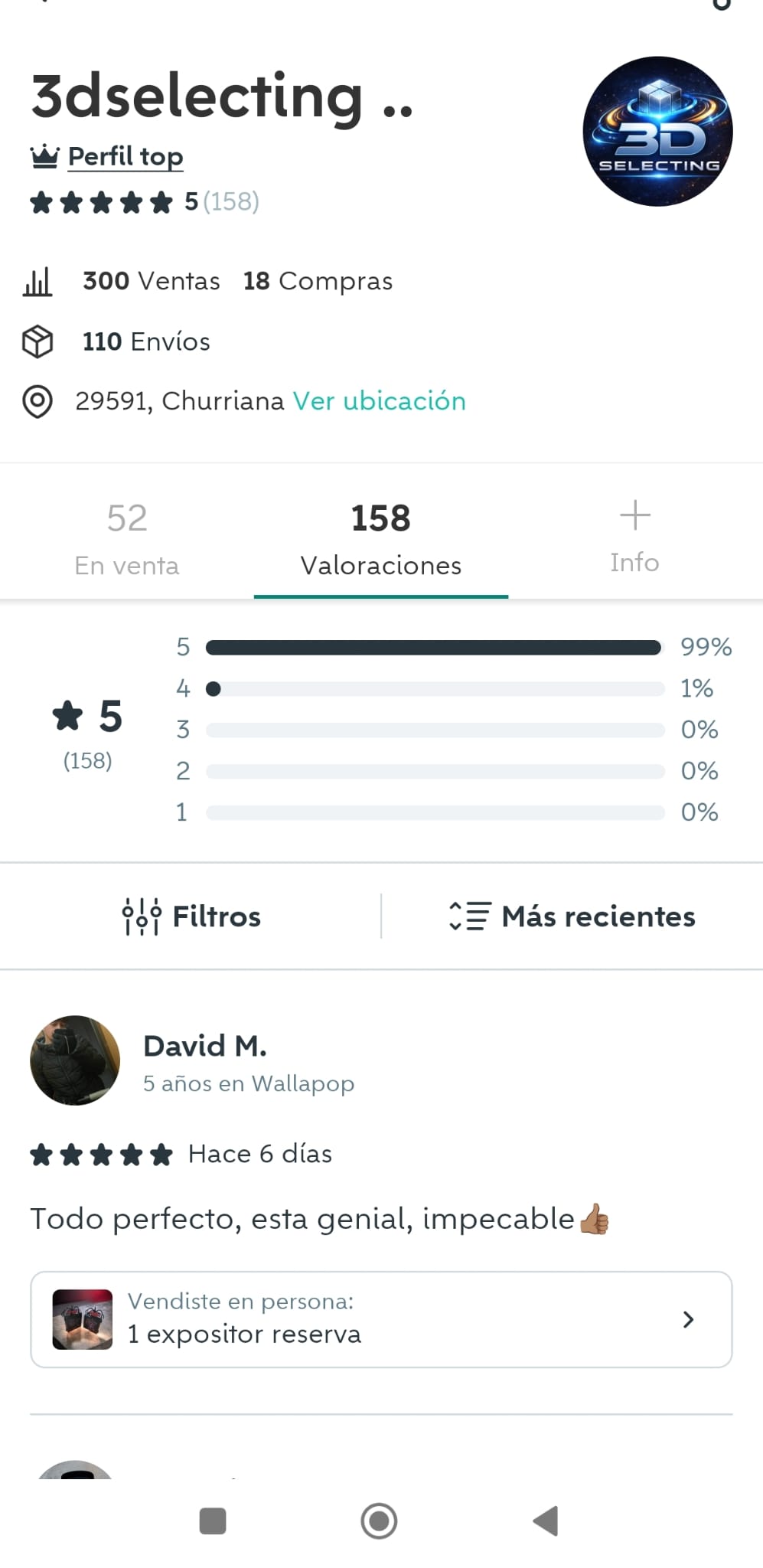Open the Perfil top badge link
The width and height of the screenshot is (763, 1568).
click(x=125, y=157)
